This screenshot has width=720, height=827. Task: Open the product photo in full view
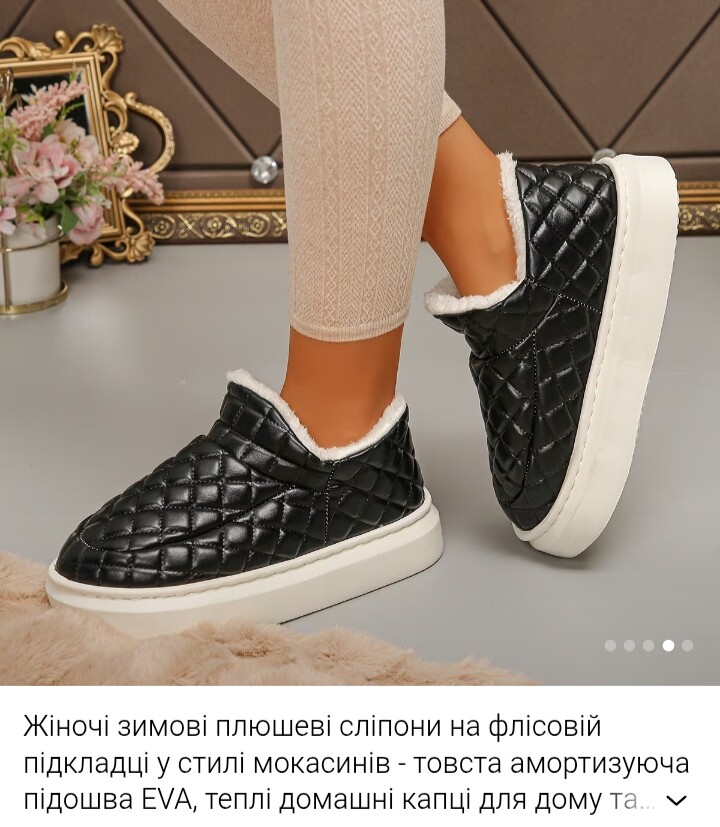pos(360,340)
